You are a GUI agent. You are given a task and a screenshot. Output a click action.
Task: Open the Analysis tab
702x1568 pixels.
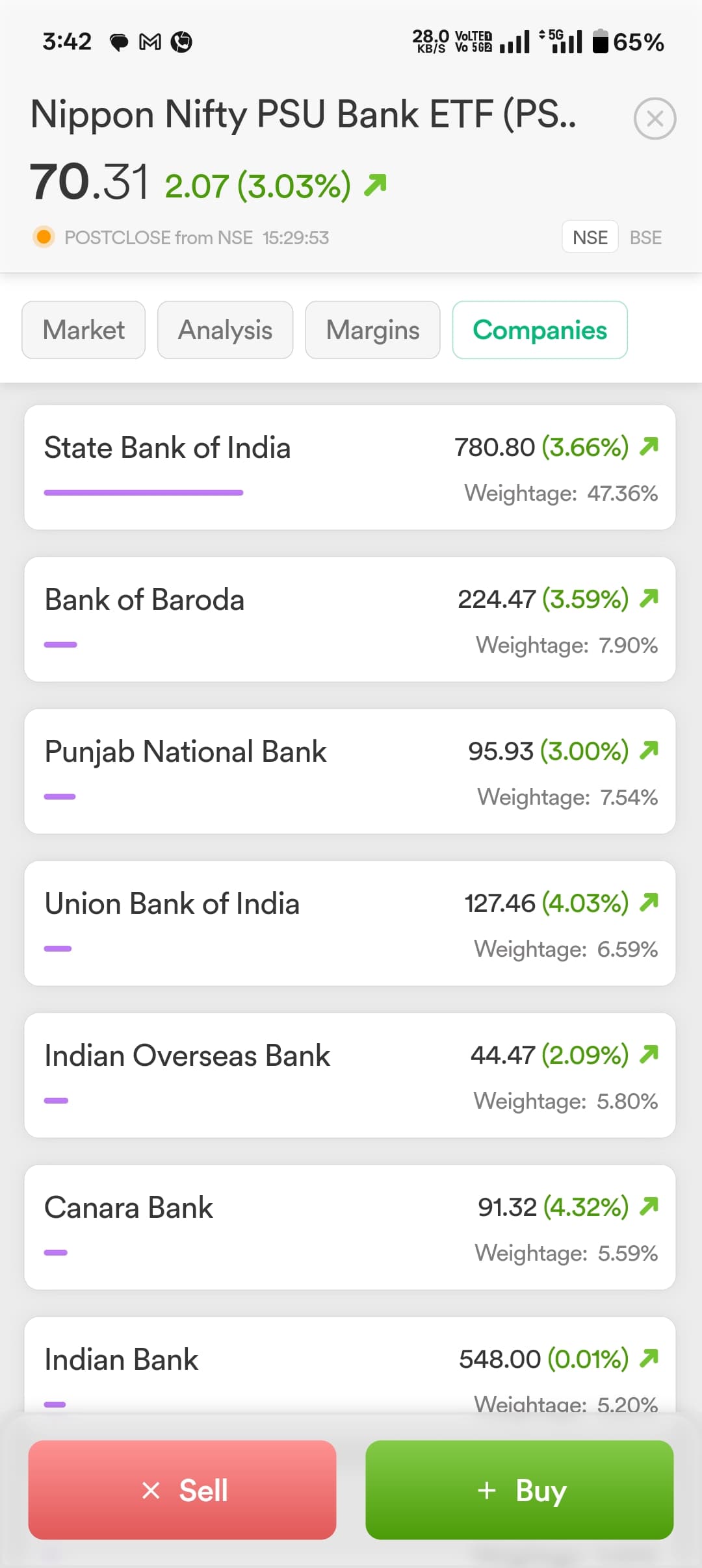(225, 330)
